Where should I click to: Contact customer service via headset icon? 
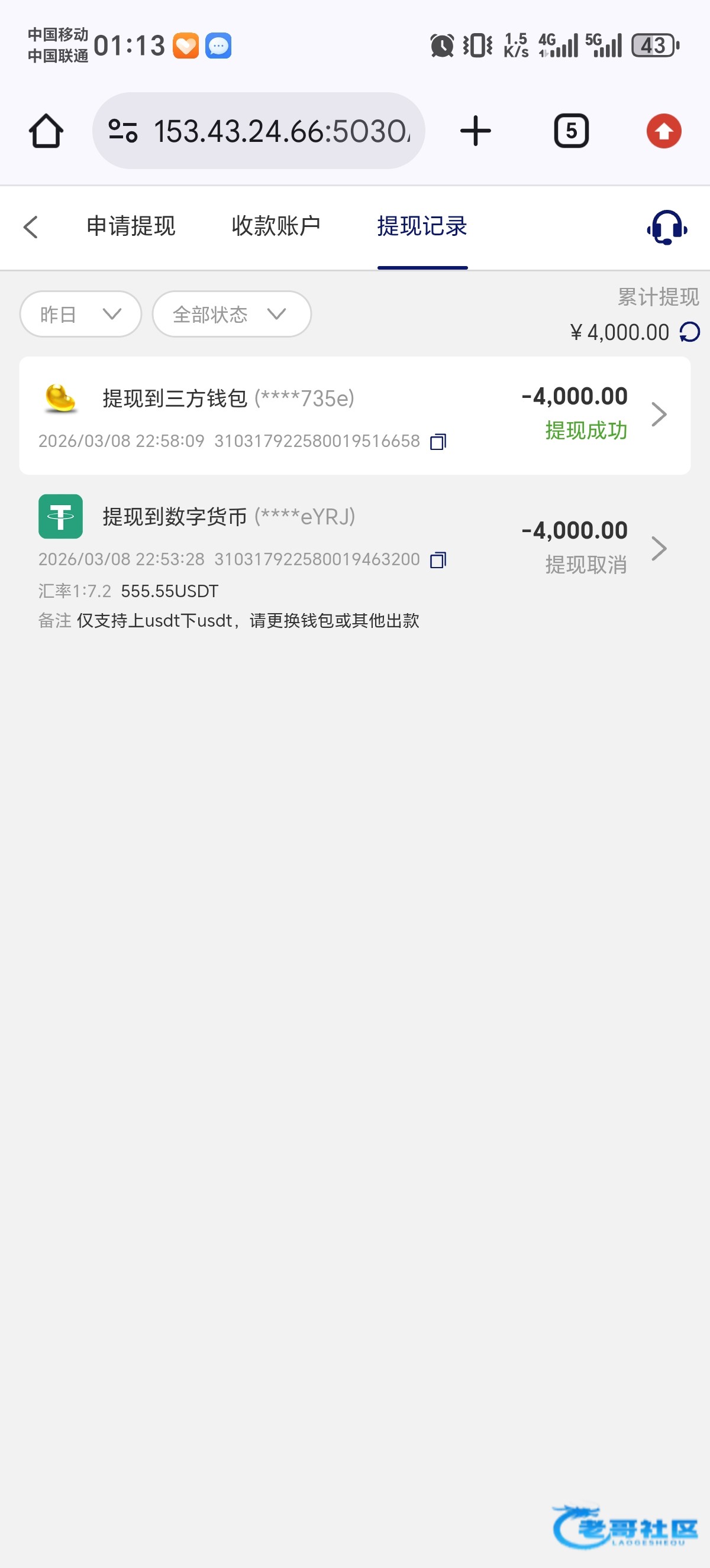(667, 228)
